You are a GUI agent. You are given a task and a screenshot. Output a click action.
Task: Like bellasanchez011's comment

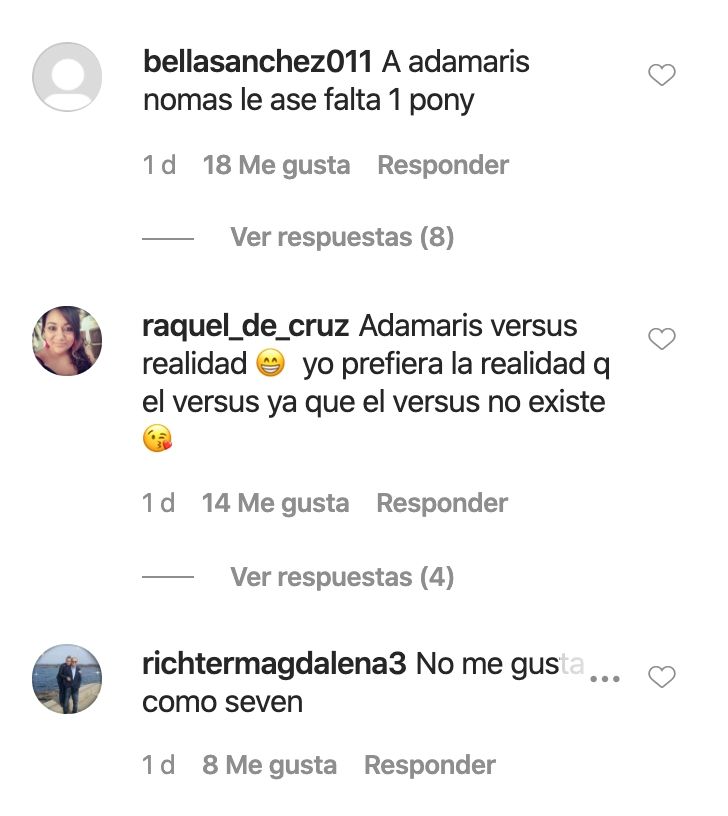point(662,75)
